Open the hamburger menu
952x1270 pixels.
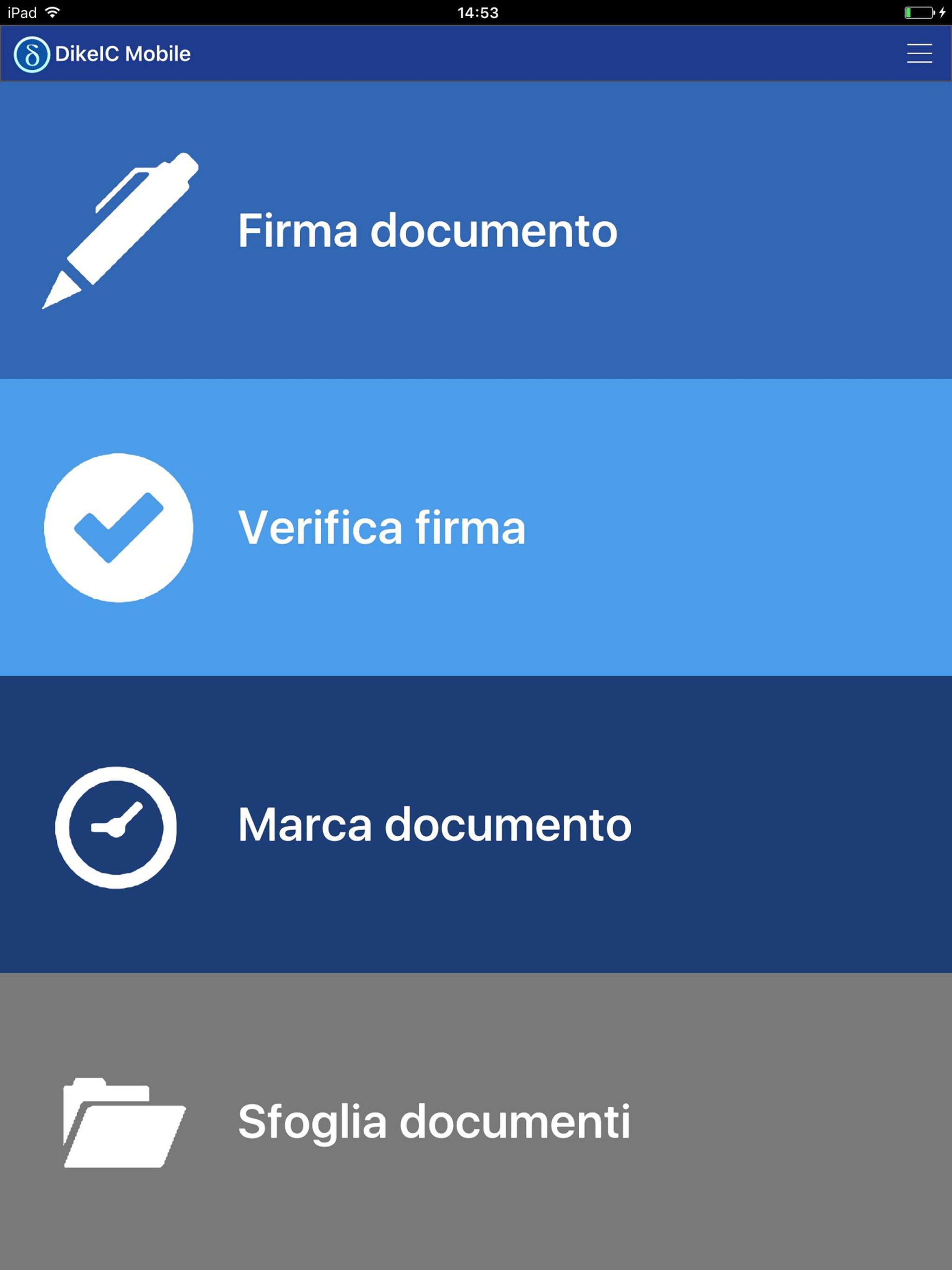(x=919, y=53)
